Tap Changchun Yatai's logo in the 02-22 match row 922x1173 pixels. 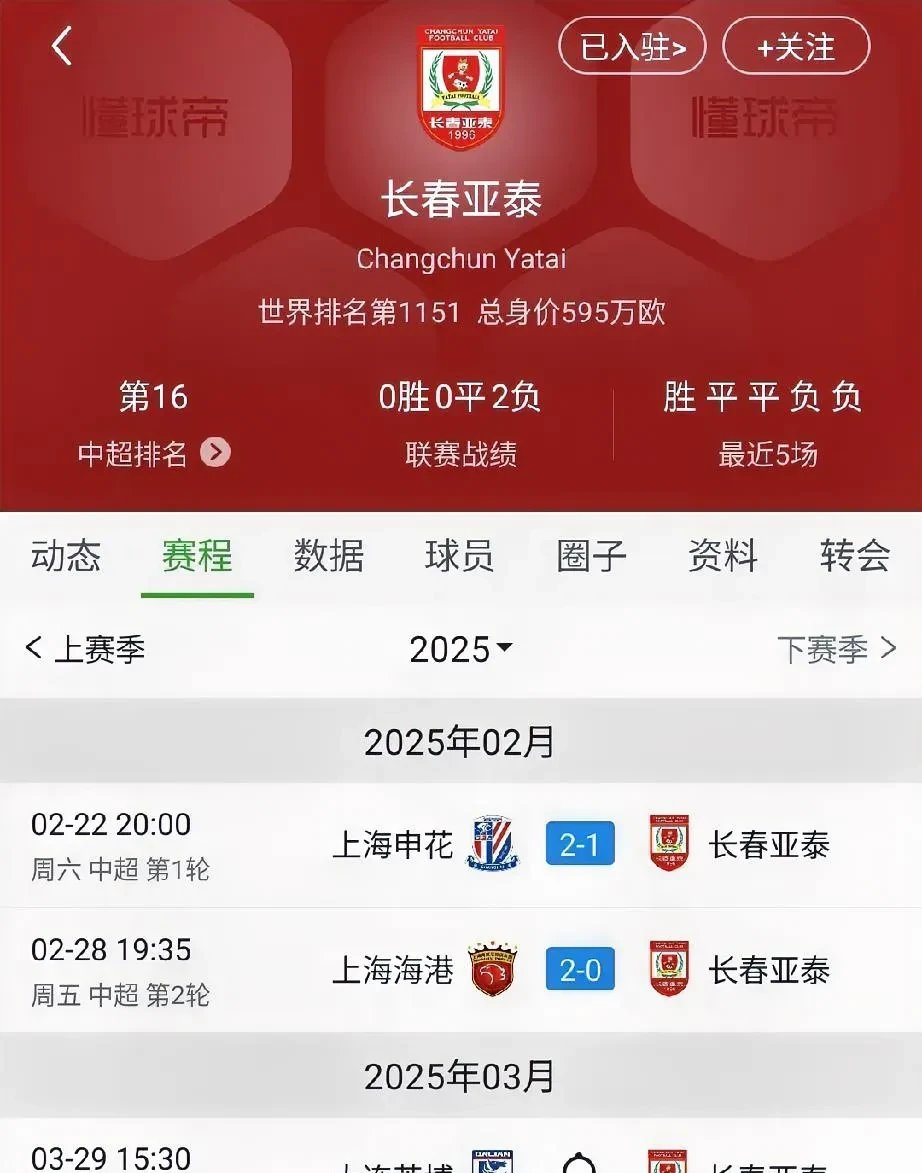tap(668, 843)
